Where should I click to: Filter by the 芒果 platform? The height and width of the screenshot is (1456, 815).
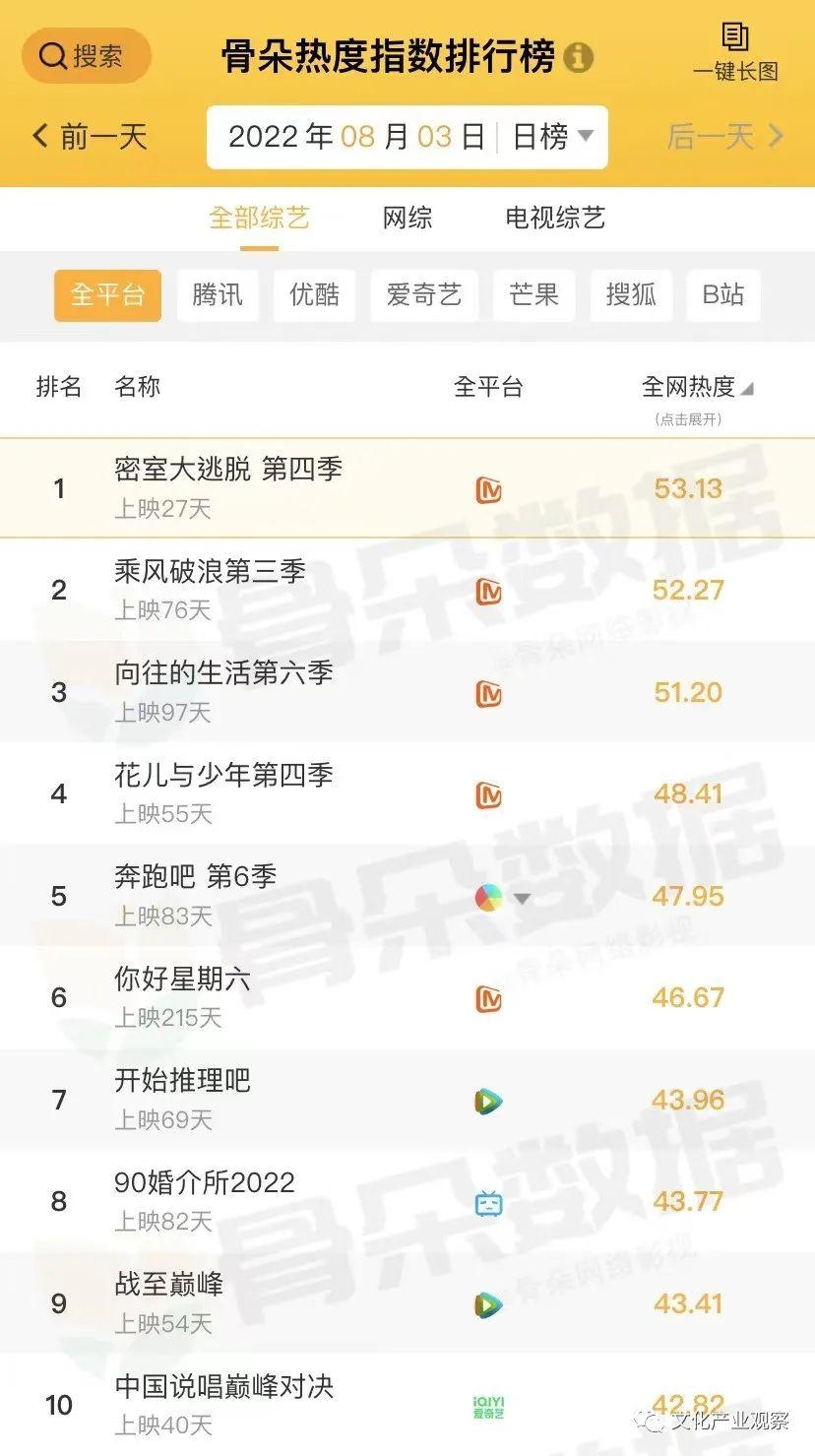pos(533,294)
